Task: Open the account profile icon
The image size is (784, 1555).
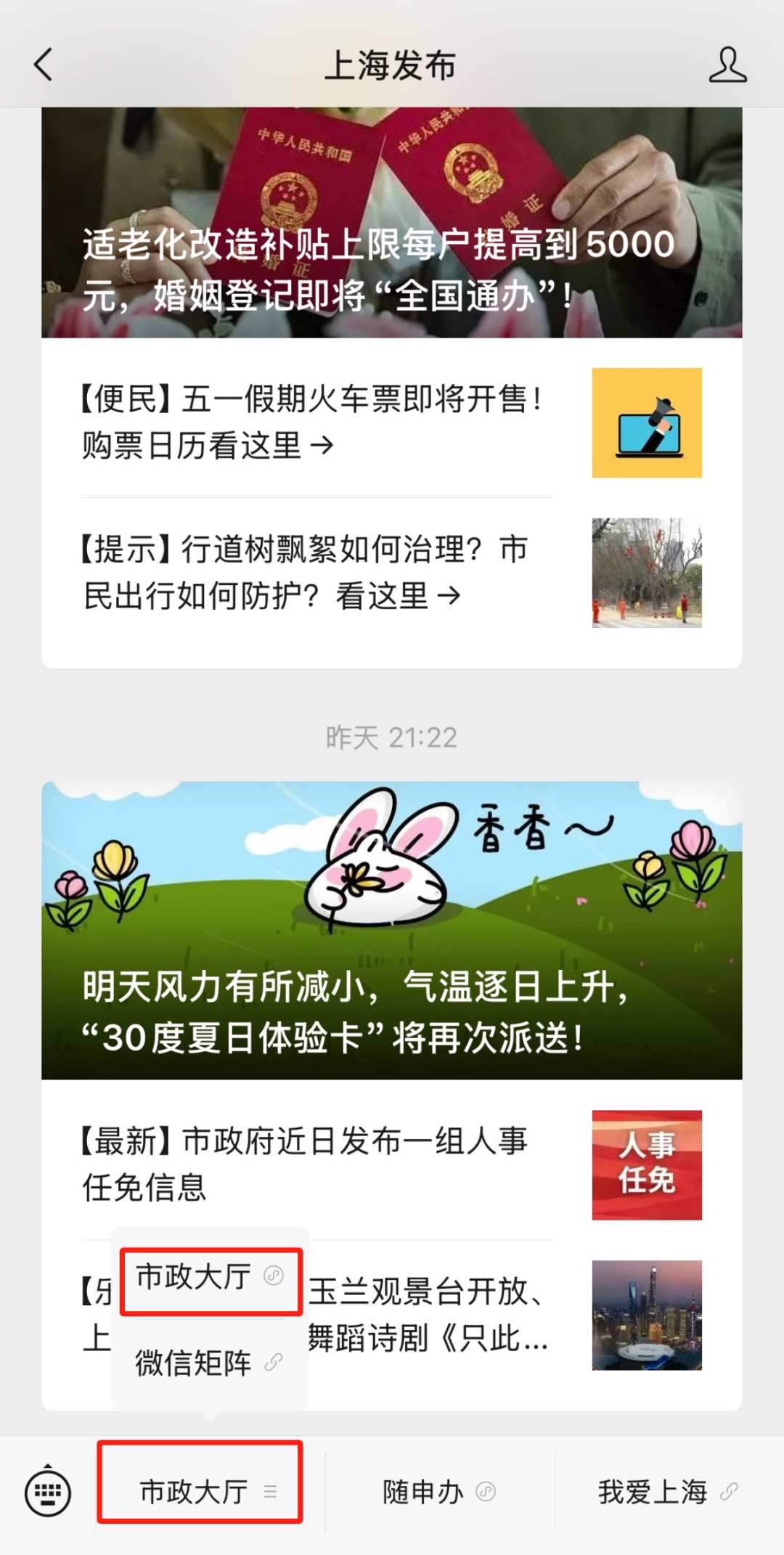Action: click(727, 65)
